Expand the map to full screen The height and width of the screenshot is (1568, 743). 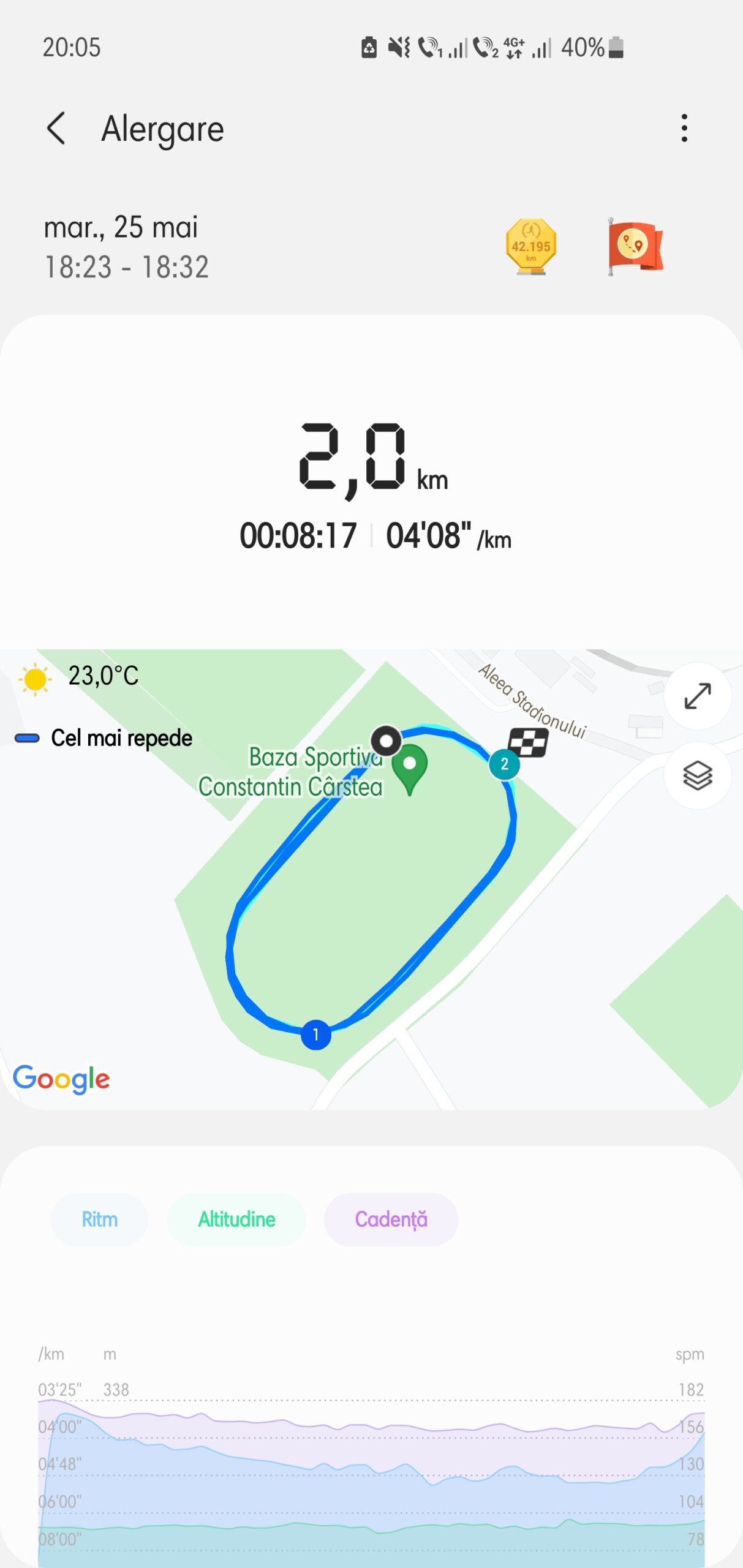[x=697, y=696]
